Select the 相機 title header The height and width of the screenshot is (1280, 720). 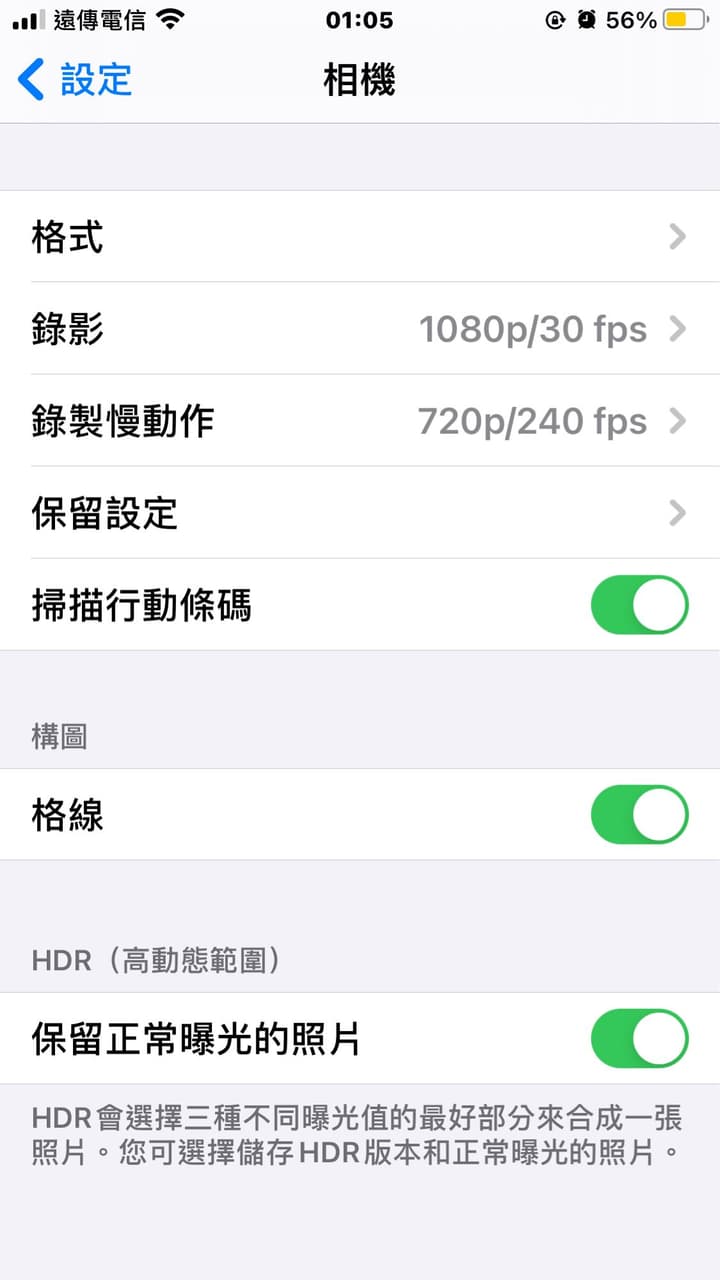(358, 80)
